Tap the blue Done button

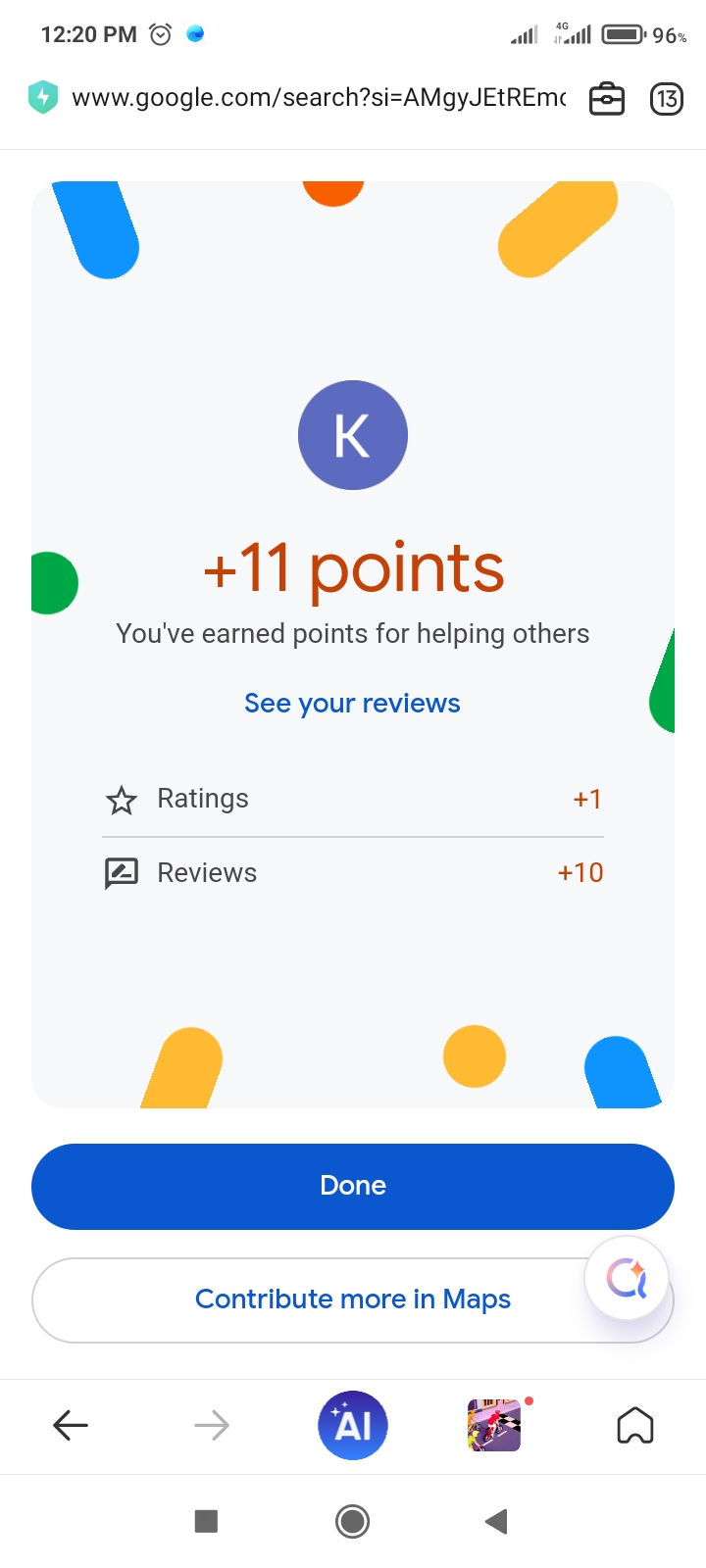pos(353,1186)
